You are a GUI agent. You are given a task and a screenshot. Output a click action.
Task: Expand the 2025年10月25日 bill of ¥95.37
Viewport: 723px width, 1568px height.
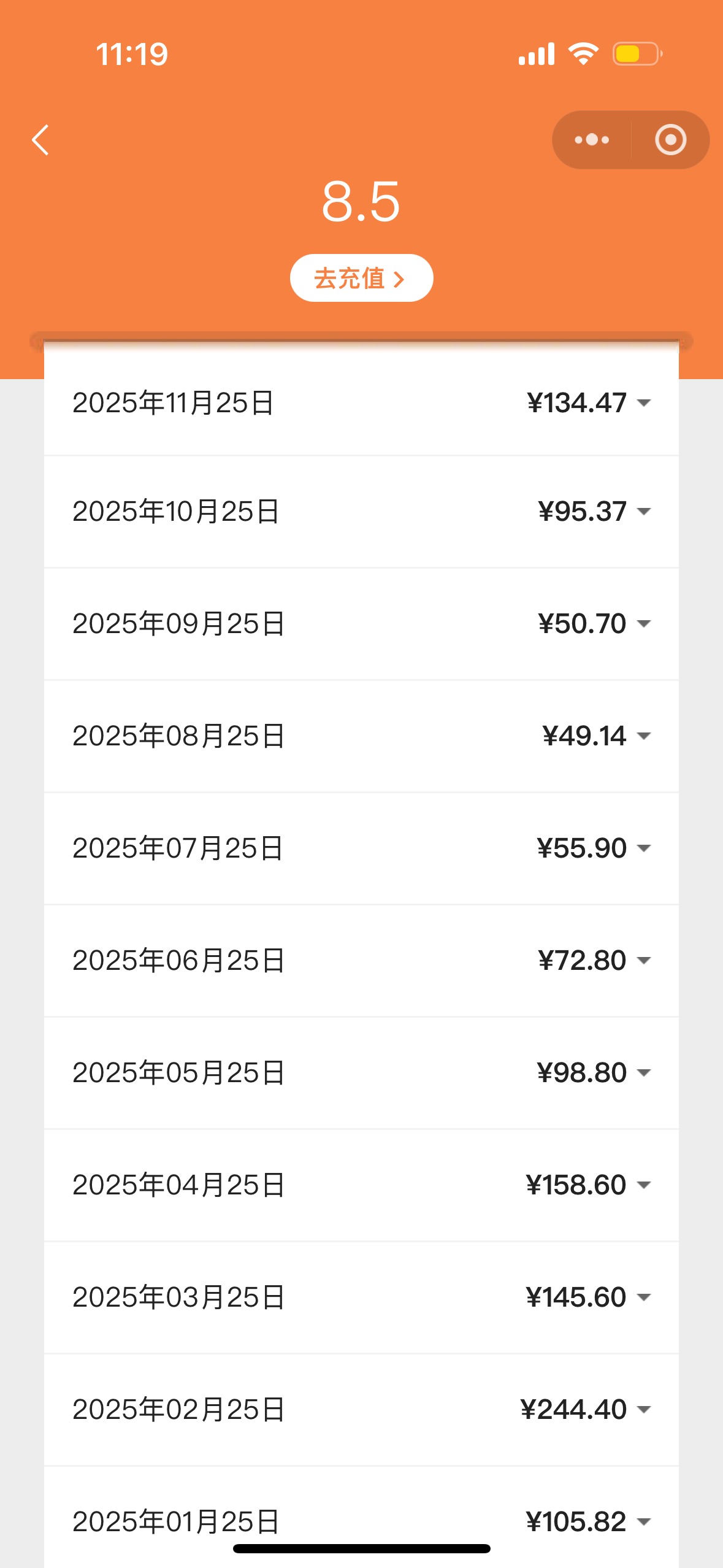[x=643, y=512]
